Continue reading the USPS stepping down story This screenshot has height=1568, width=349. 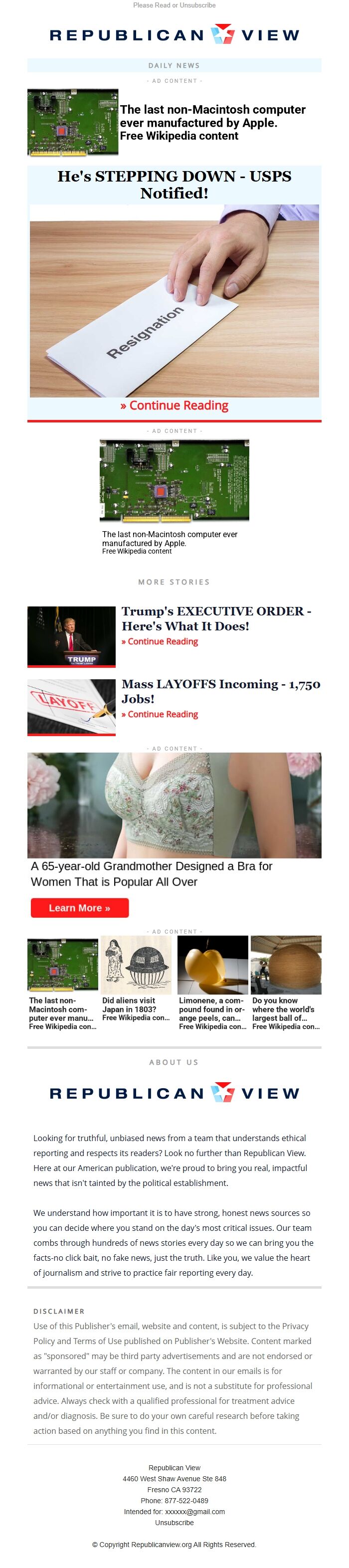click(x=174, y=405)
